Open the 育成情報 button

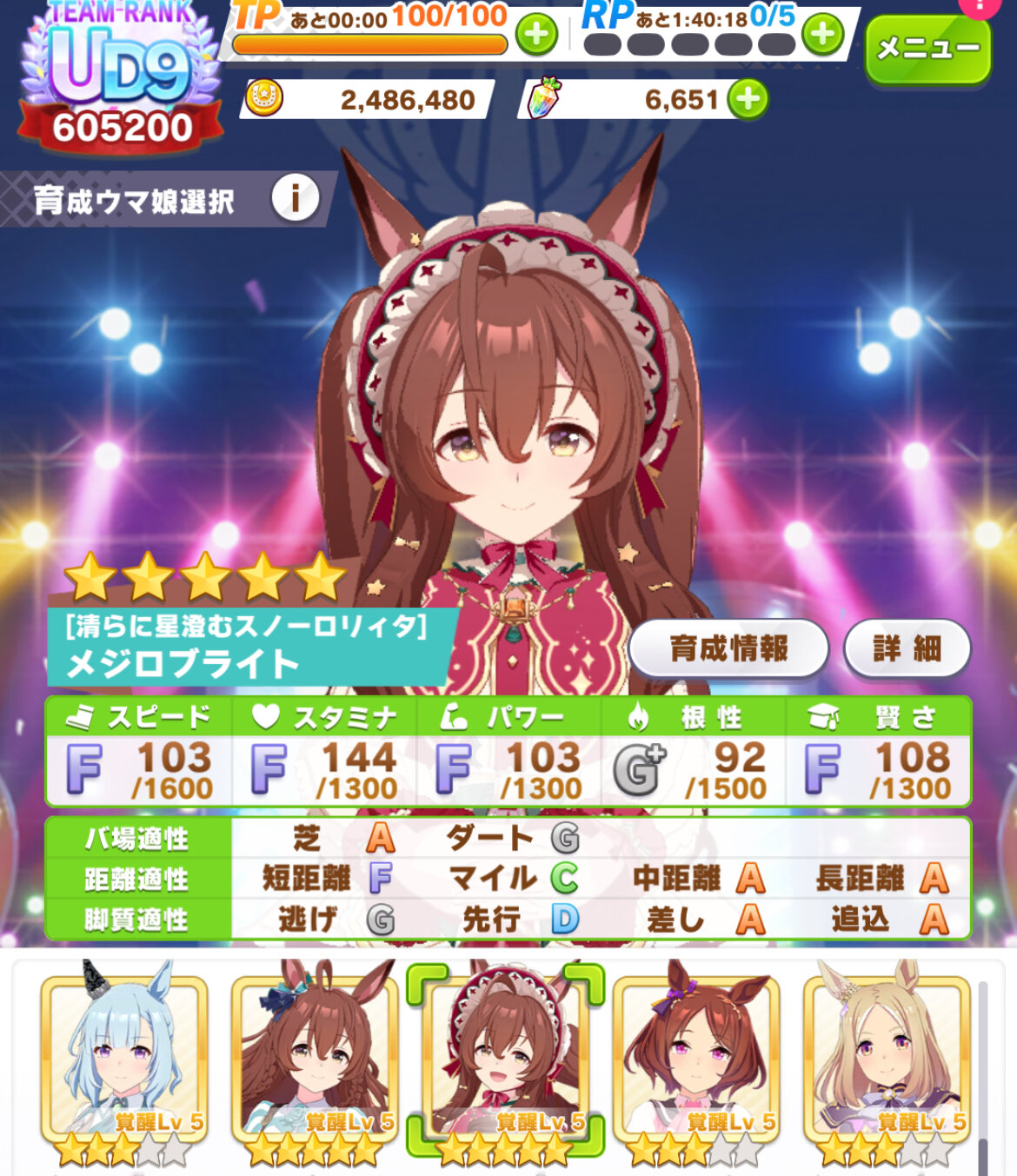click(728, 648)
